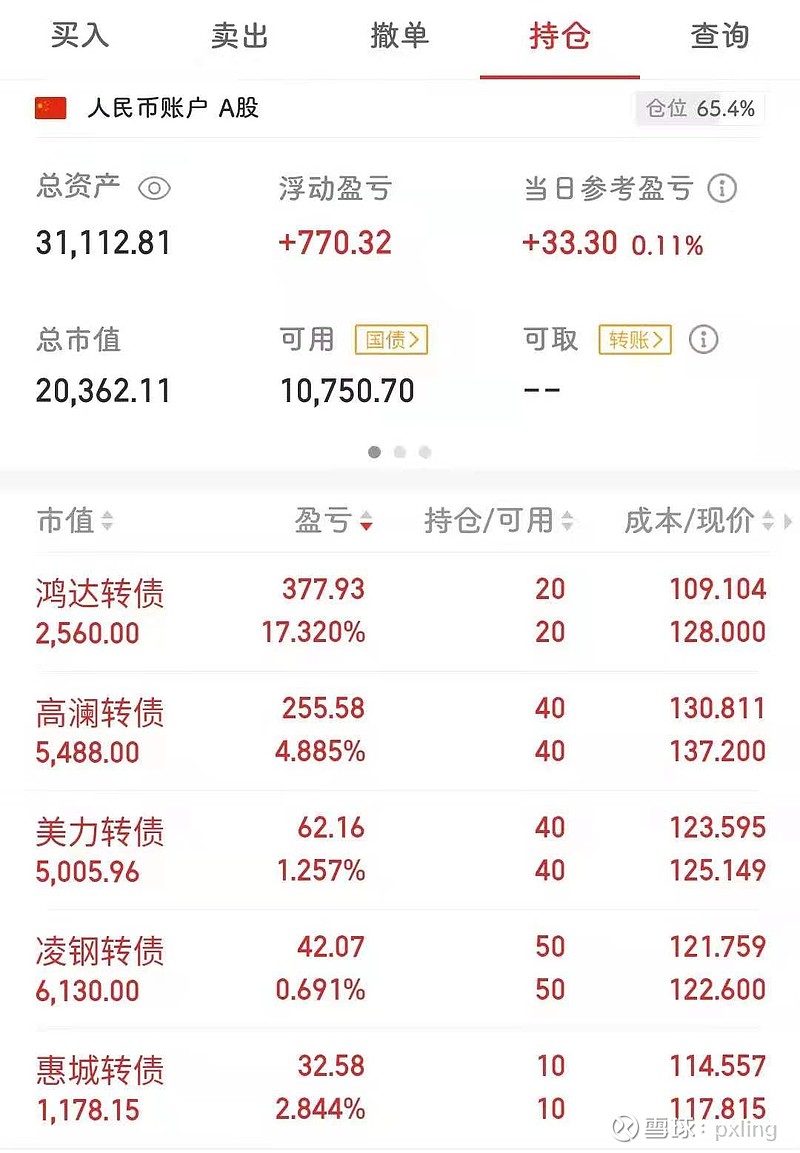
Task: Go to the 查询 tab
Action: (719, 37)
